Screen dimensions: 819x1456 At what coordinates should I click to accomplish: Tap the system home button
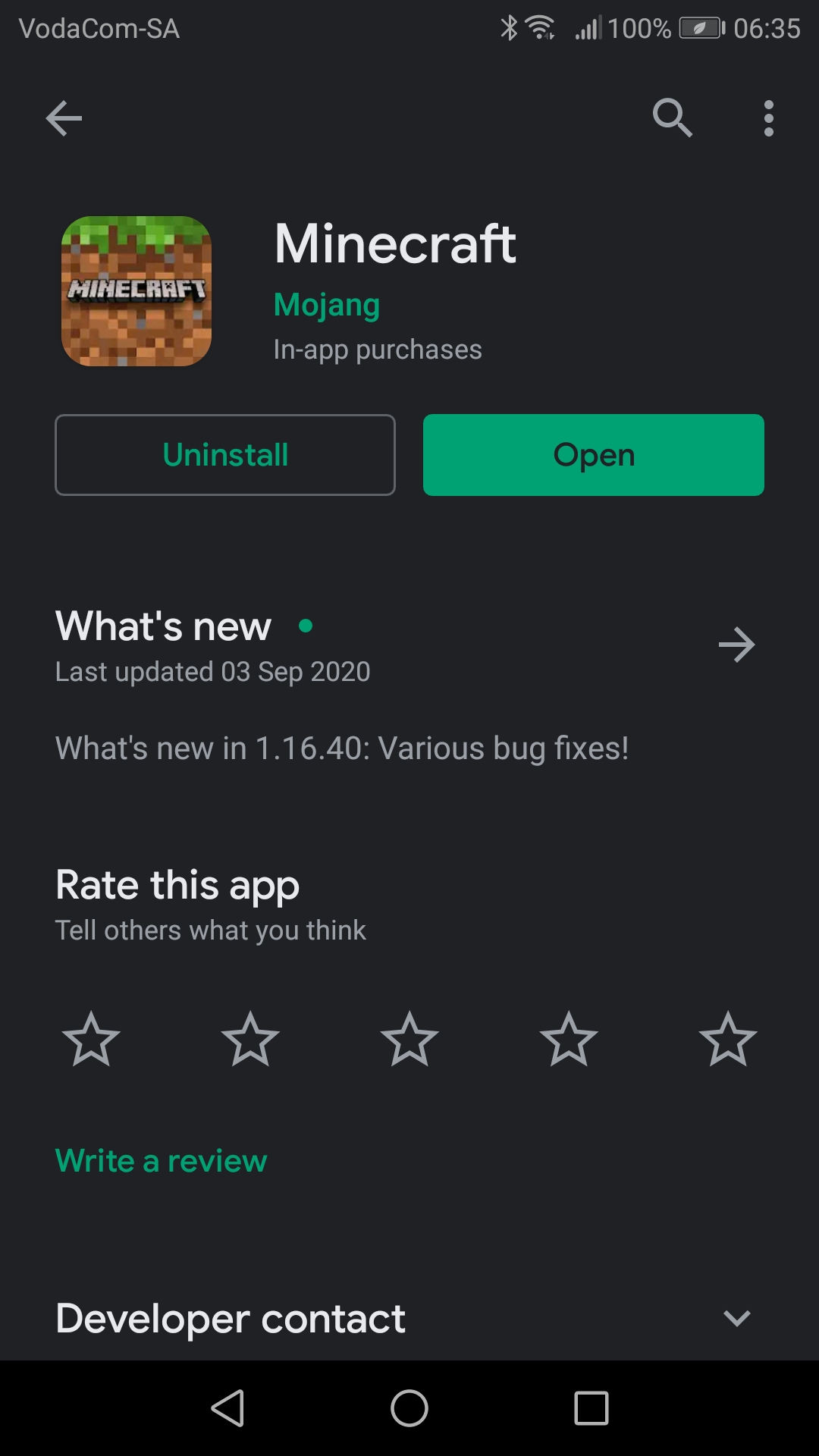point(409,1409)
